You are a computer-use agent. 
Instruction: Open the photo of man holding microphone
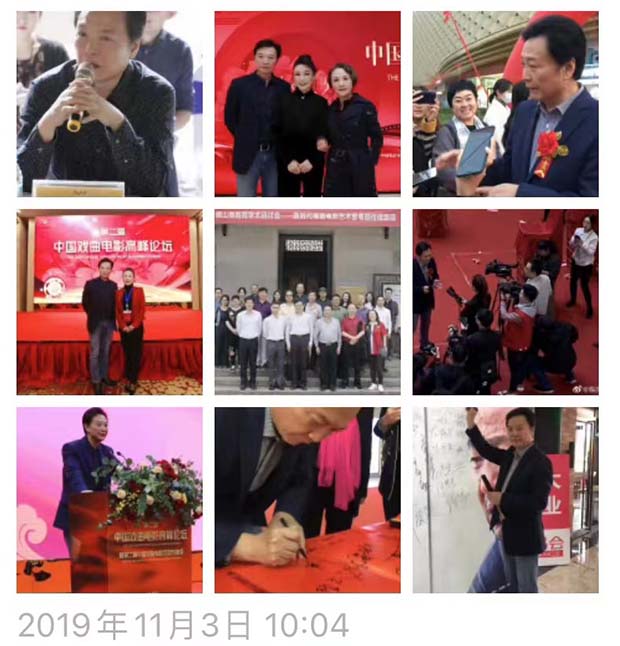point(109,104)
